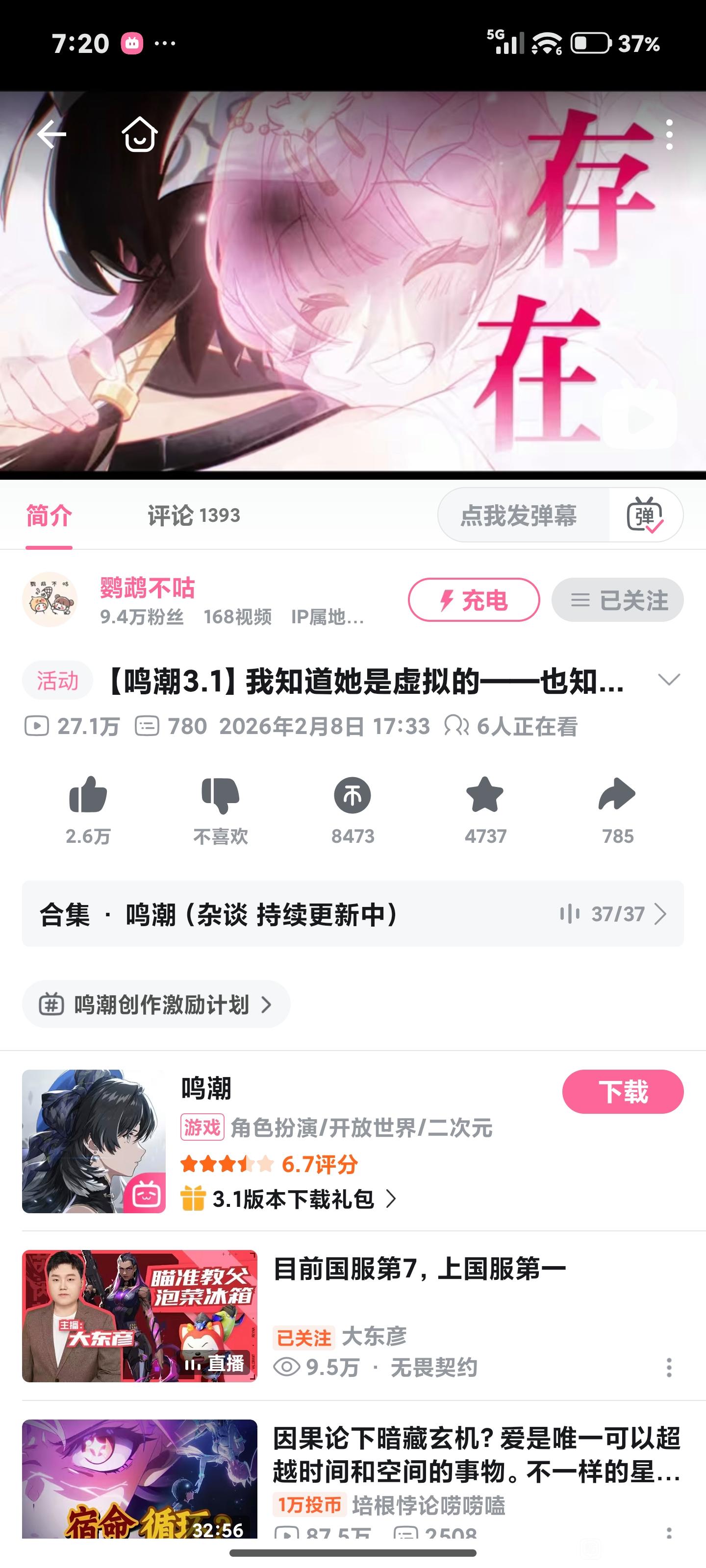The image size is (706, 1568).
Task: Give coins to this video
Action: (x=353, y=796)
